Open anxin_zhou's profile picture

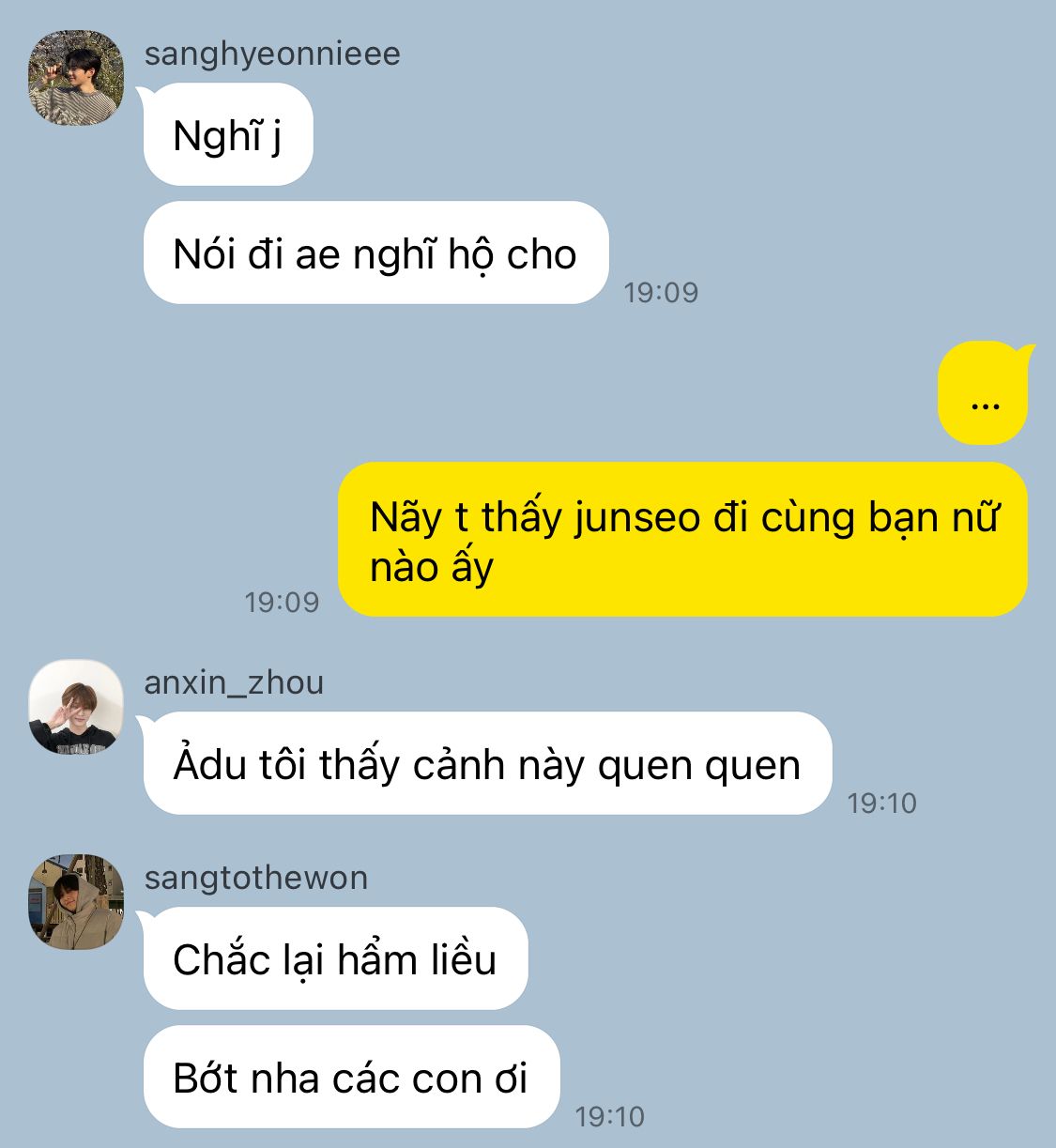point(76,707)
